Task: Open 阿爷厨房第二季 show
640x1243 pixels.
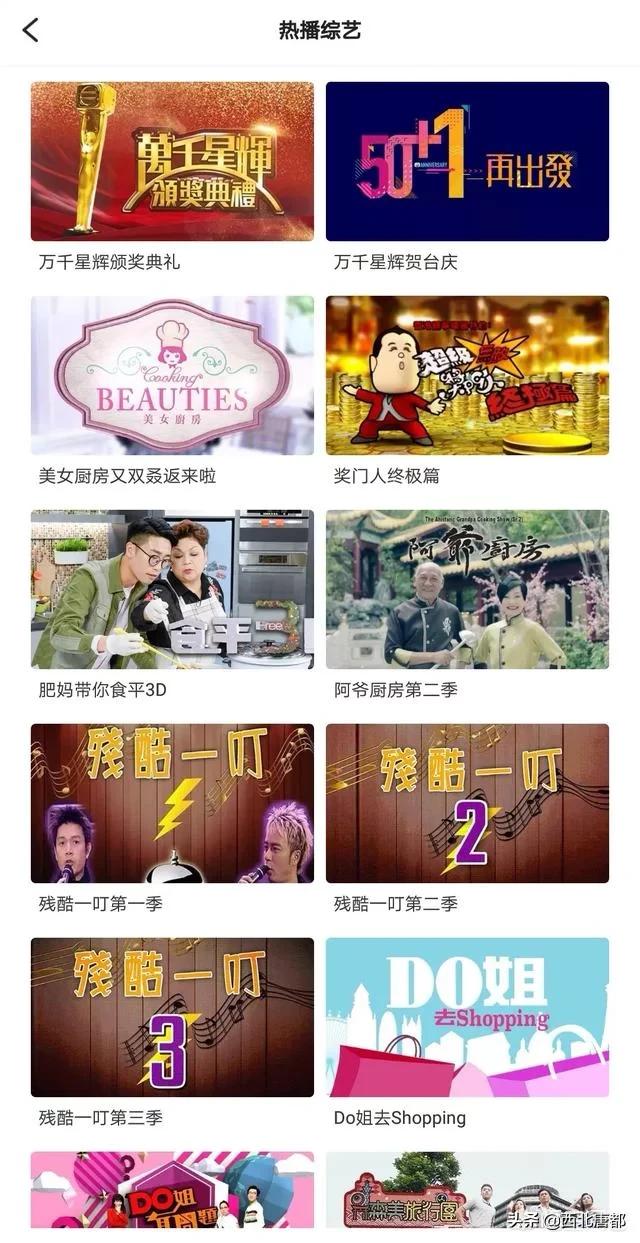Action: [467, 589]
